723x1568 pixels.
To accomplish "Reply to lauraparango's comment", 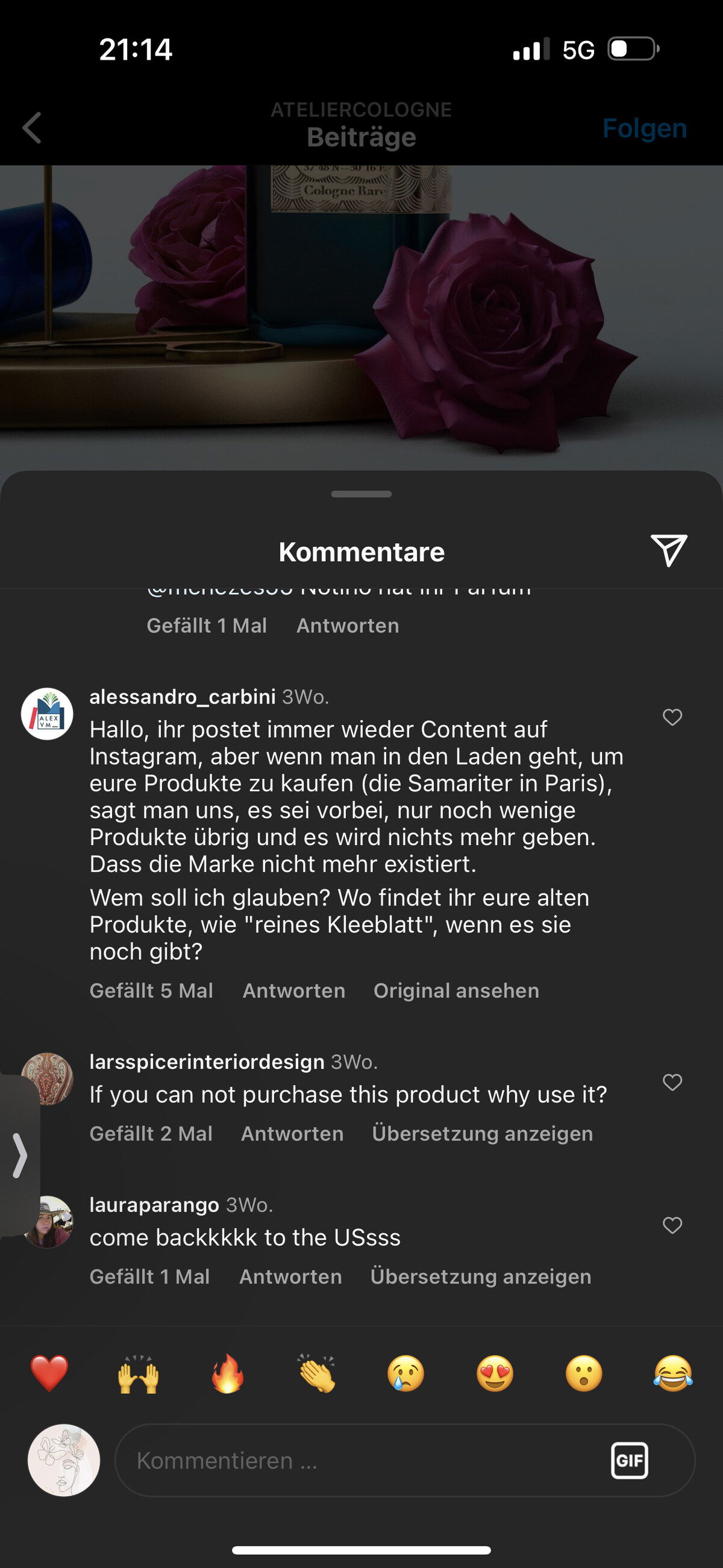I will click(x=290, y=1276).
